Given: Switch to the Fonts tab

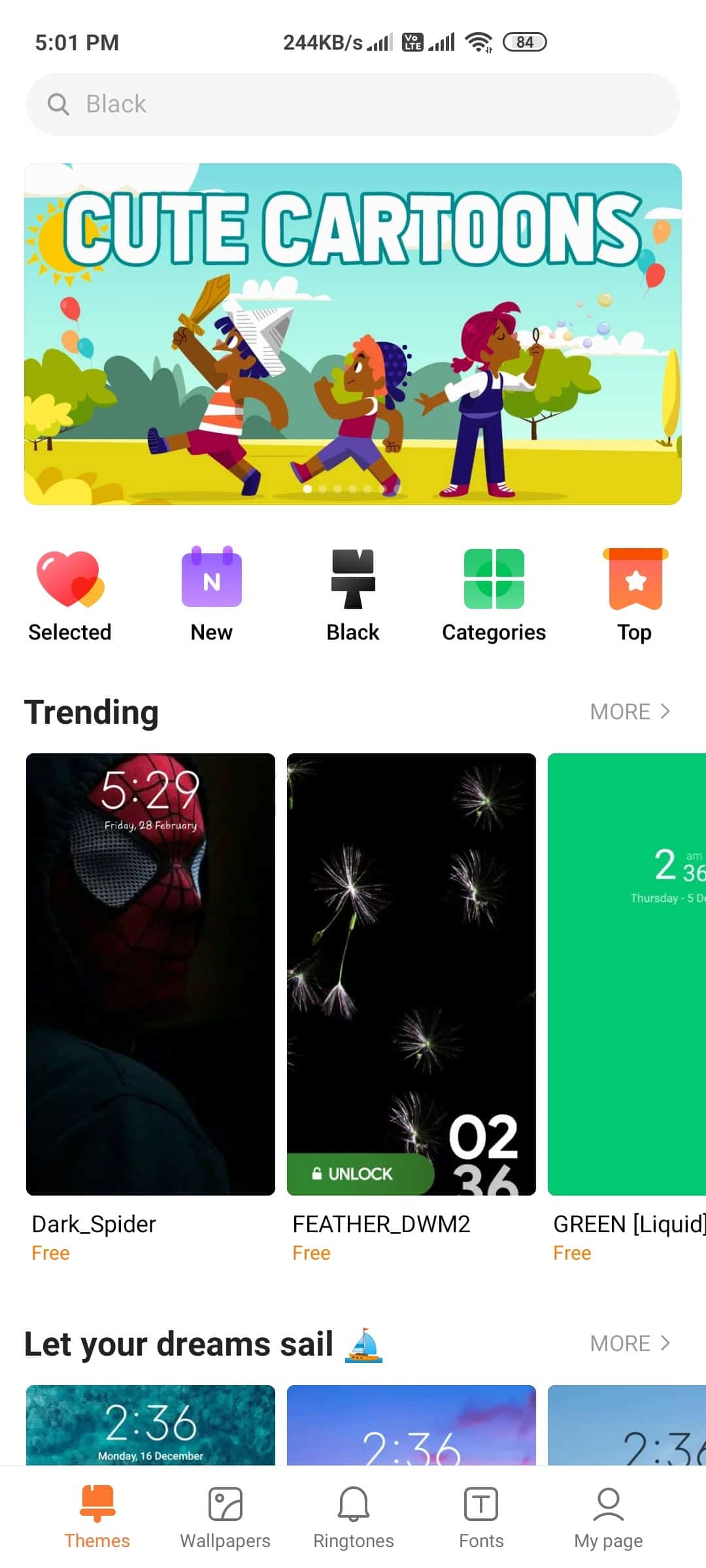Looking at the screenshot, I should click(x=481, y=1518).
